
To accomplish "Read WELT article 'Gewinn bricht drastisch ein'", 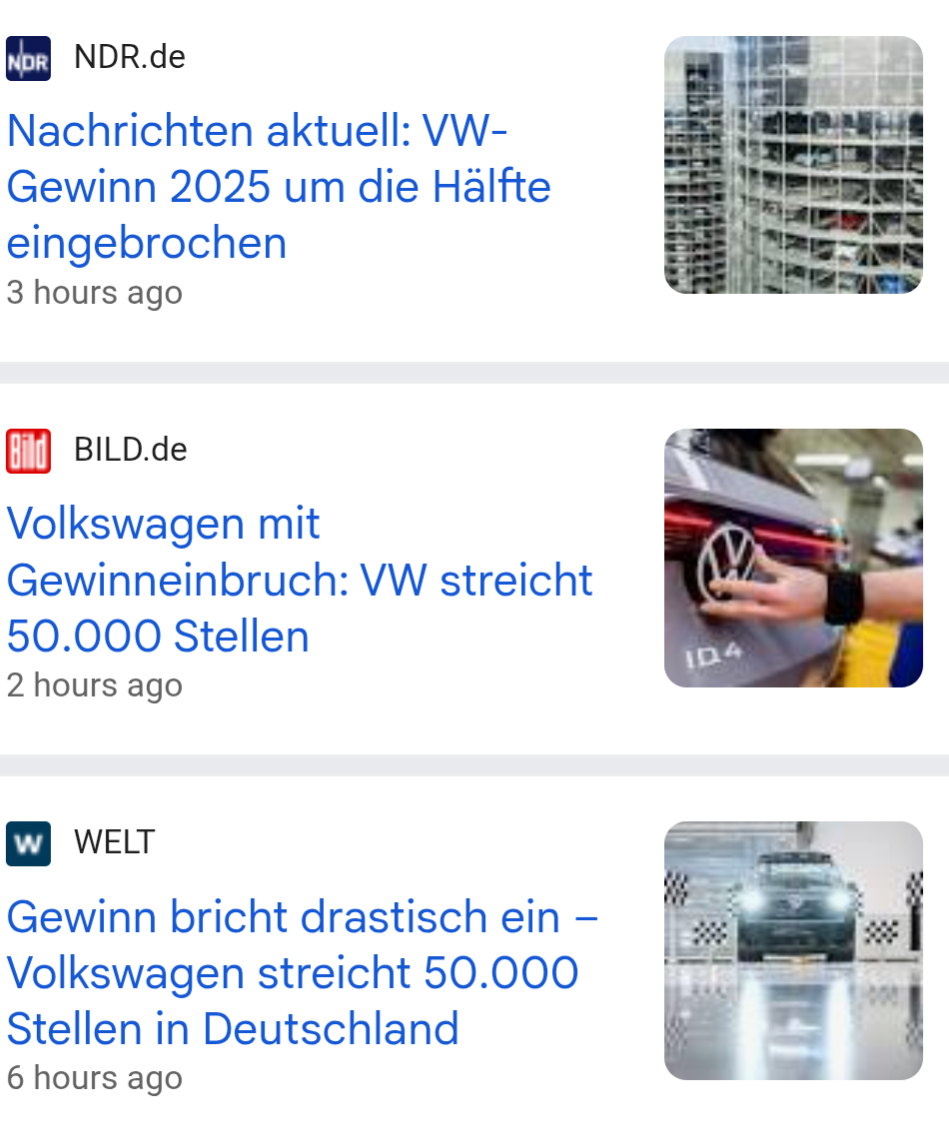I will coord(302,972).
